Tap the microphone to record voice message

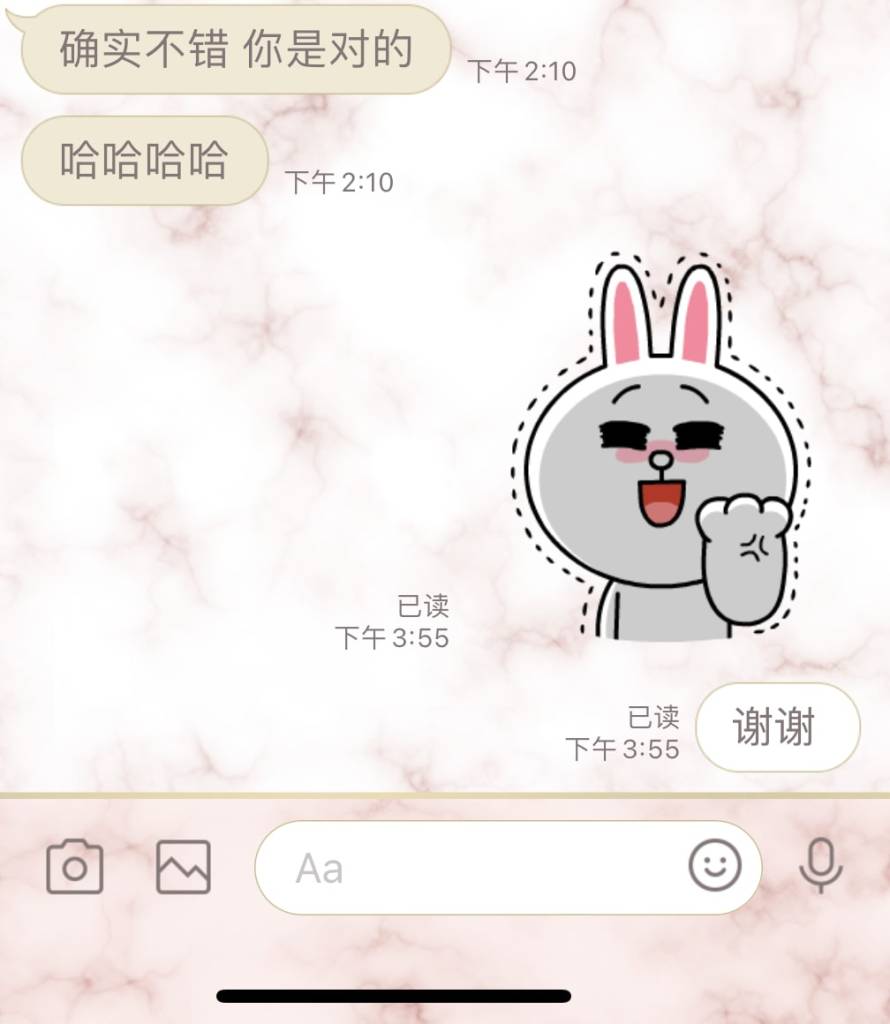click(x=821, y=866)
